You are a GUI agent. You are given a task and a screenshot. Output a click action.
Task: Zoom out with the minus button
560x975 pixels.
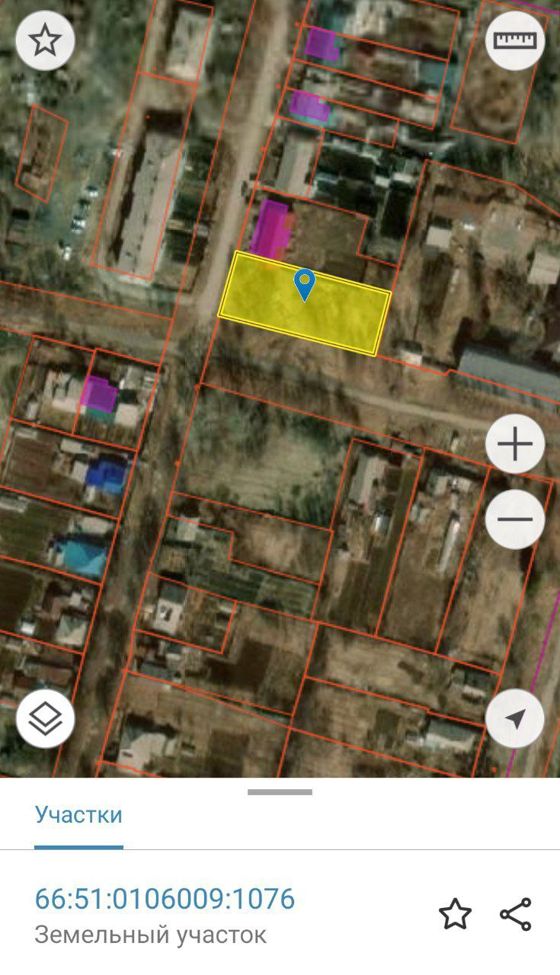pyautogui.click(x=515, y=519)
